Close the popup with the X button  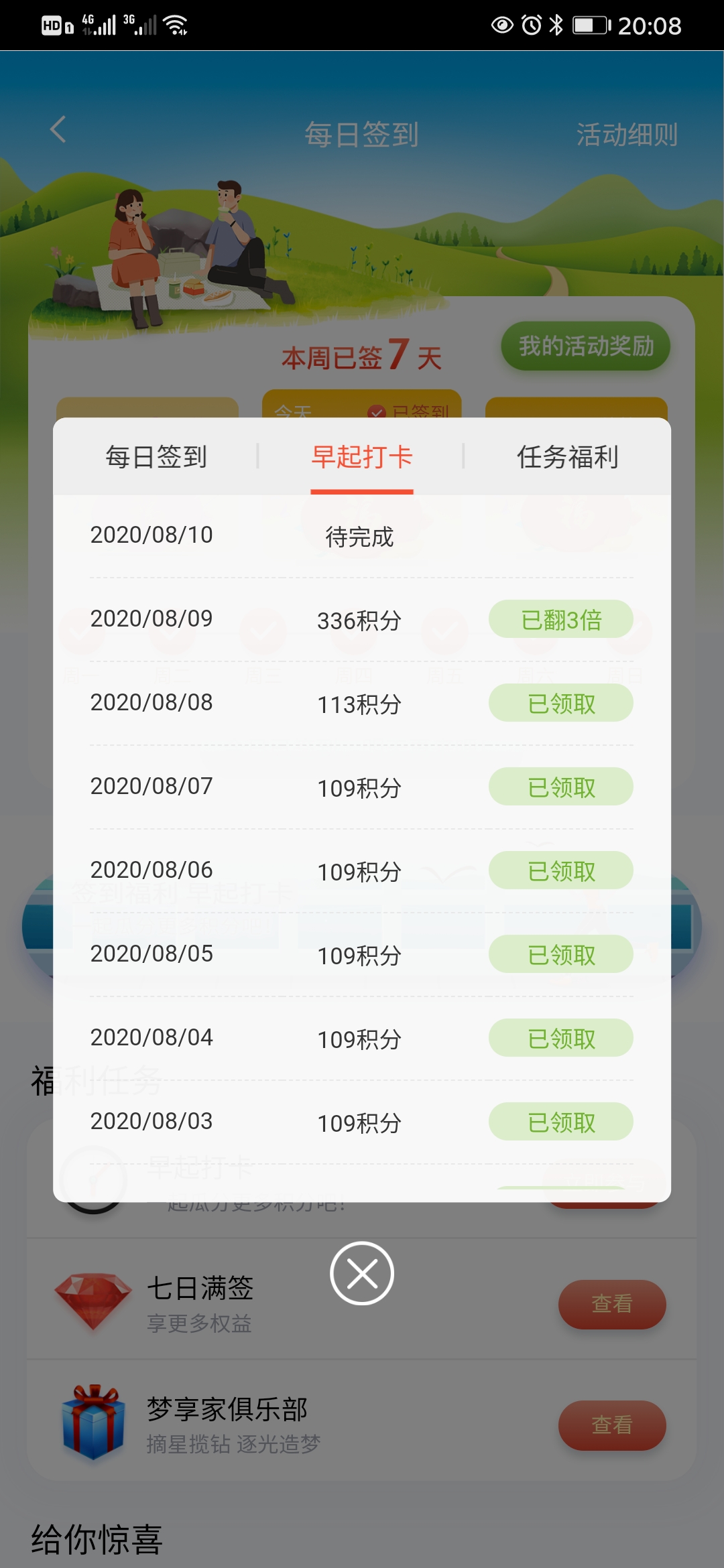(x=362, y=1273)
